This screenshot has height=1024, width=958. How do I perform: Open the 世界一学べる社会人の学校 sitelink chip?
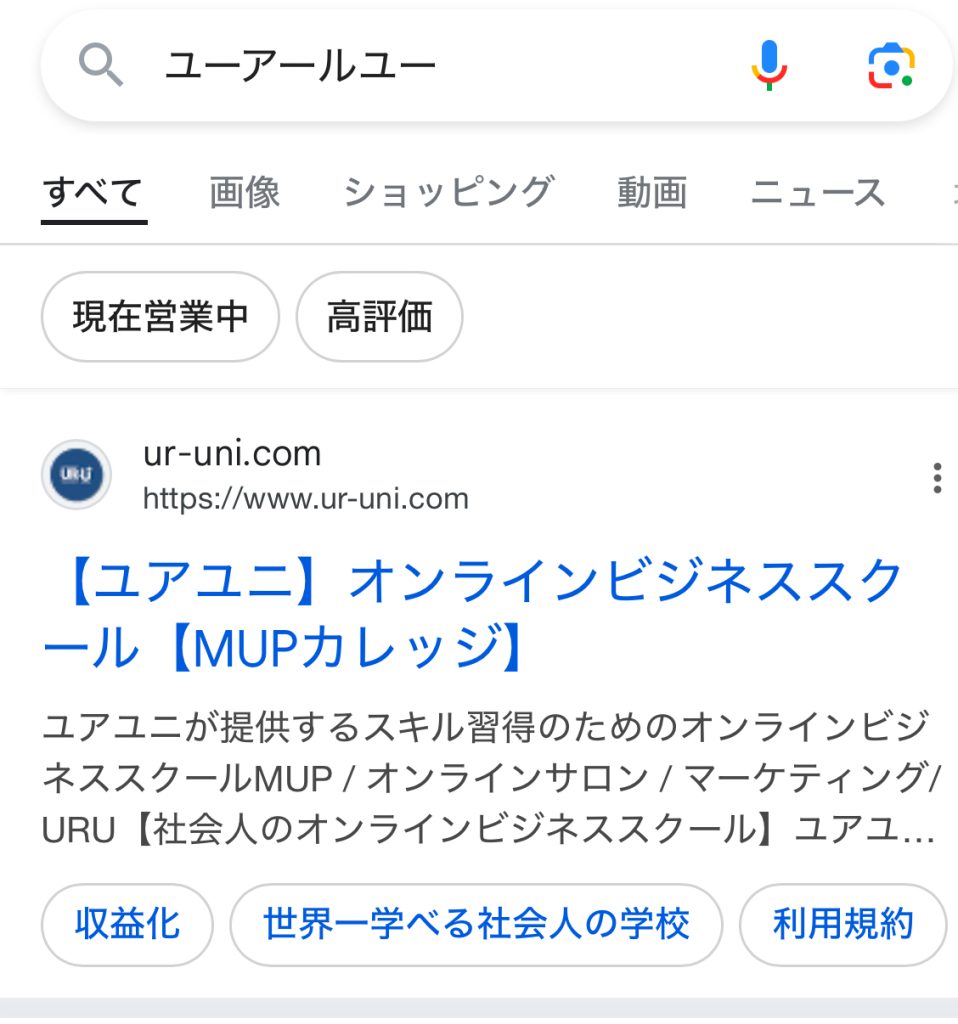tap(476, 924)
